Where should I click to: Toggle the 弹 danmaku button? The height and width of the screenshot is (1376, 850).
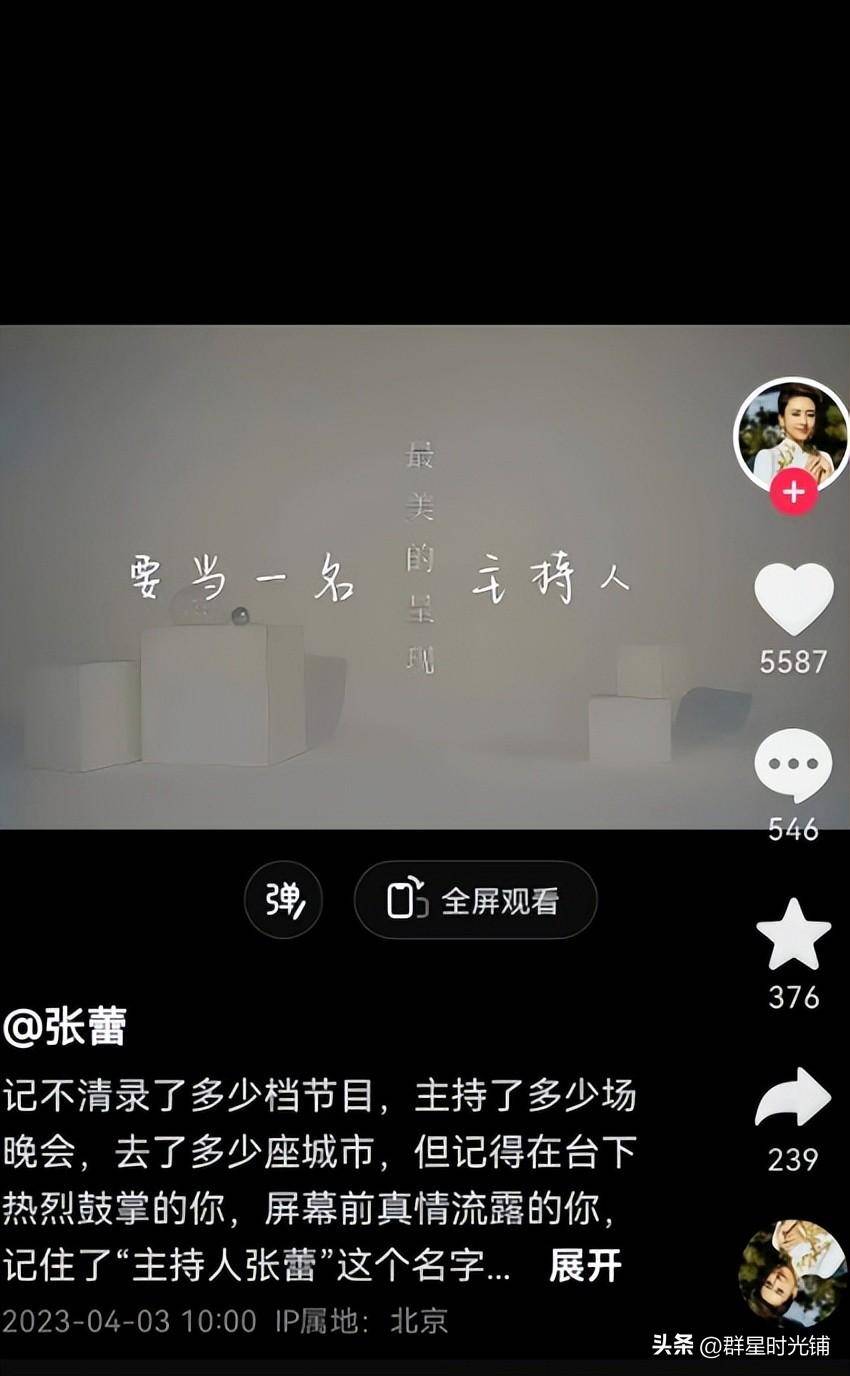point(283,900)
